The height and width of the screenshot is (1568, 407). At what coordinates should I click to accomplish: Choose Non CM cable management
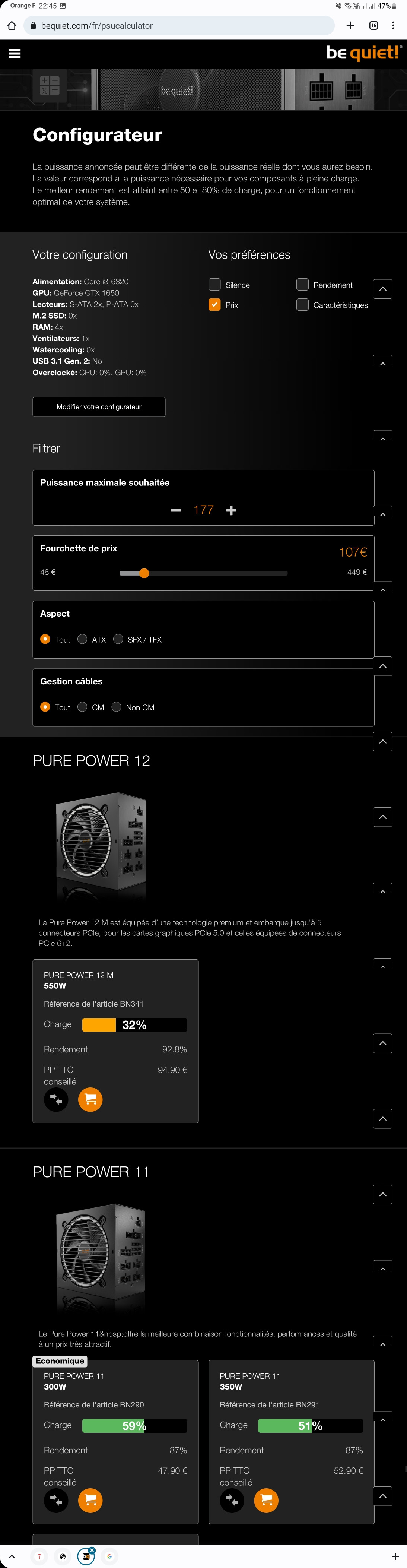click(117, 707)
